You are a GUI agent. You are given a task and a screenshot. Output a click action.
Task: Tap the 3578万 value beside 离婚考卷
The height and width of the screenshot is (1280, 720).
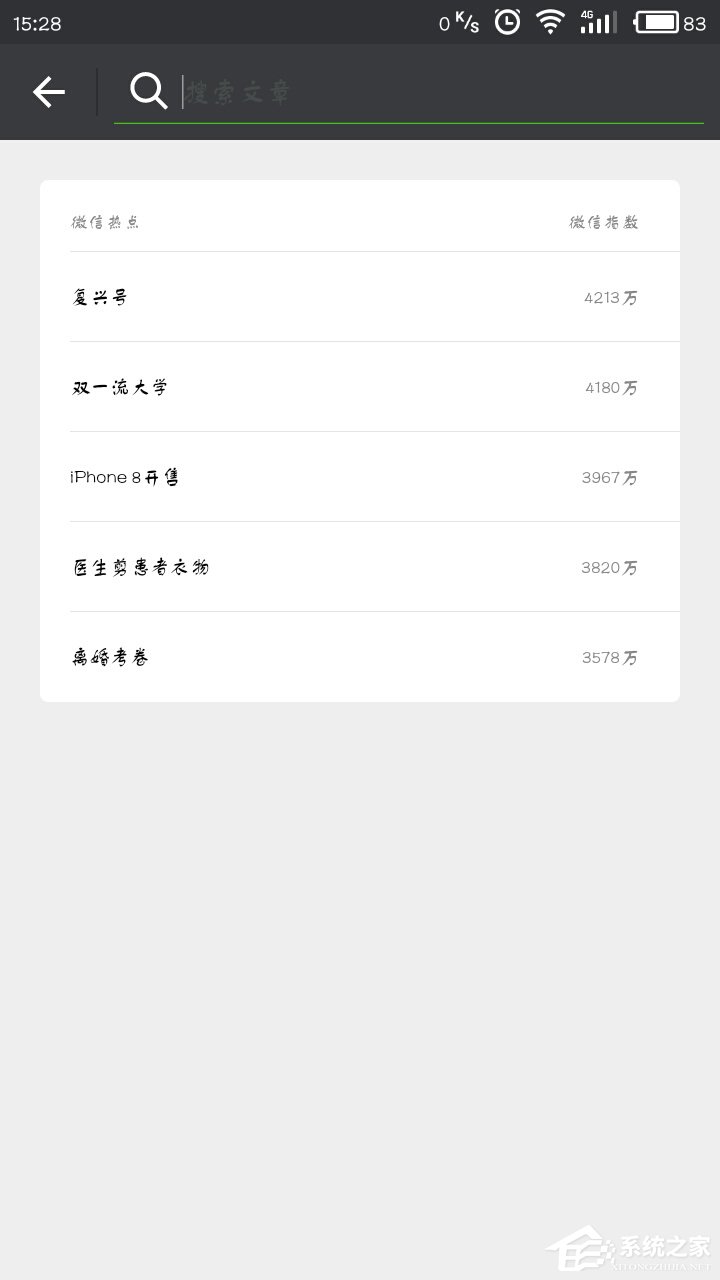pos(610,657)
